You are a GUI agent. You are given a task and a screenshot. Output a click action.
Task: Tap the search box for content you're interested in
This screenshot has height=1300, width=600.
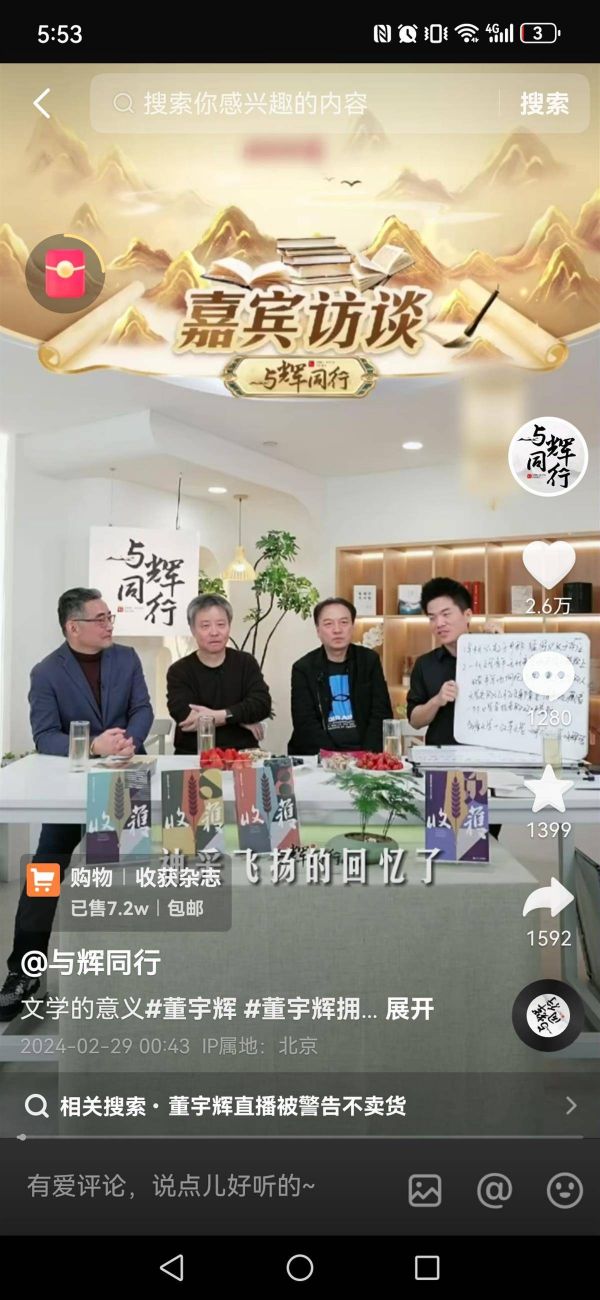coord(300,103)
